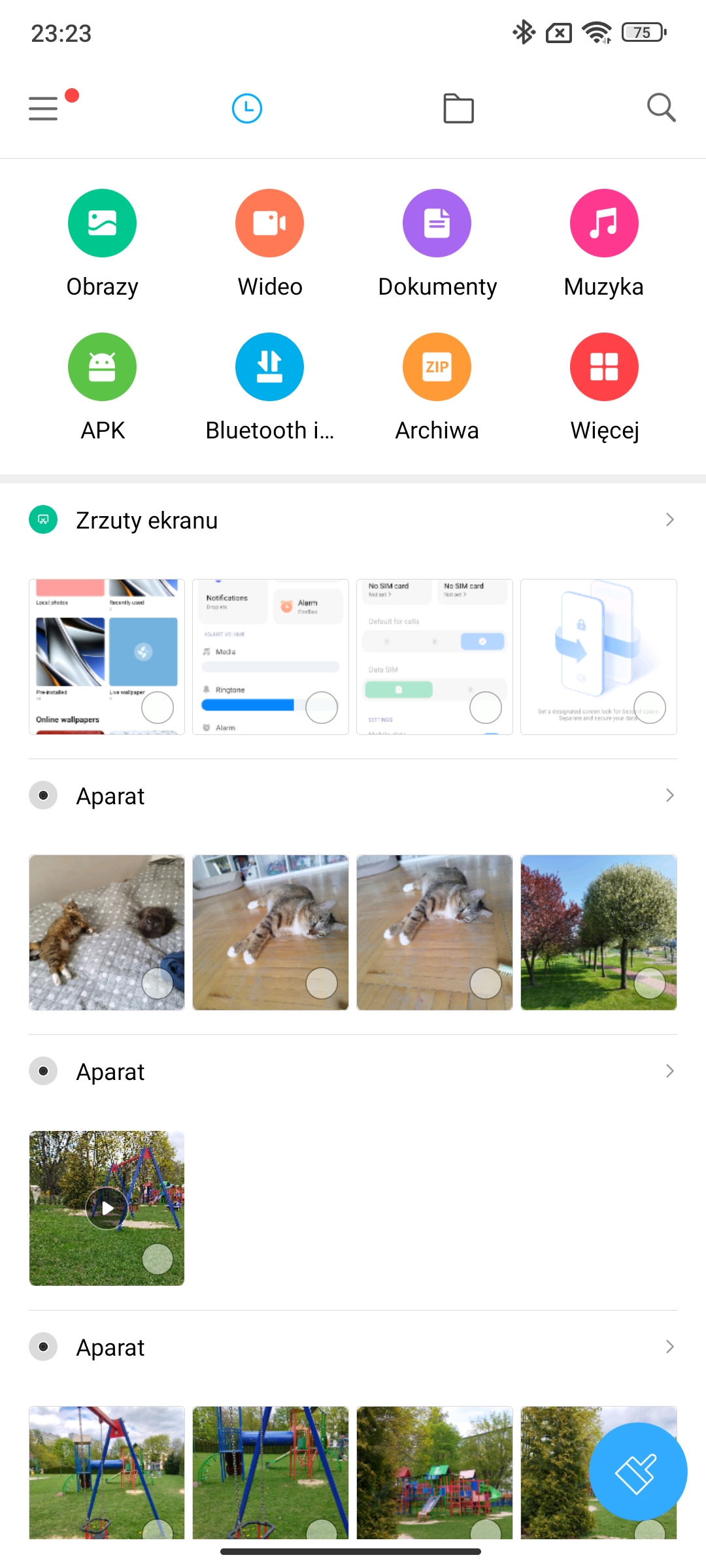
Task: Tap the blue cleaner brush button
Action: pos(638,1471)
